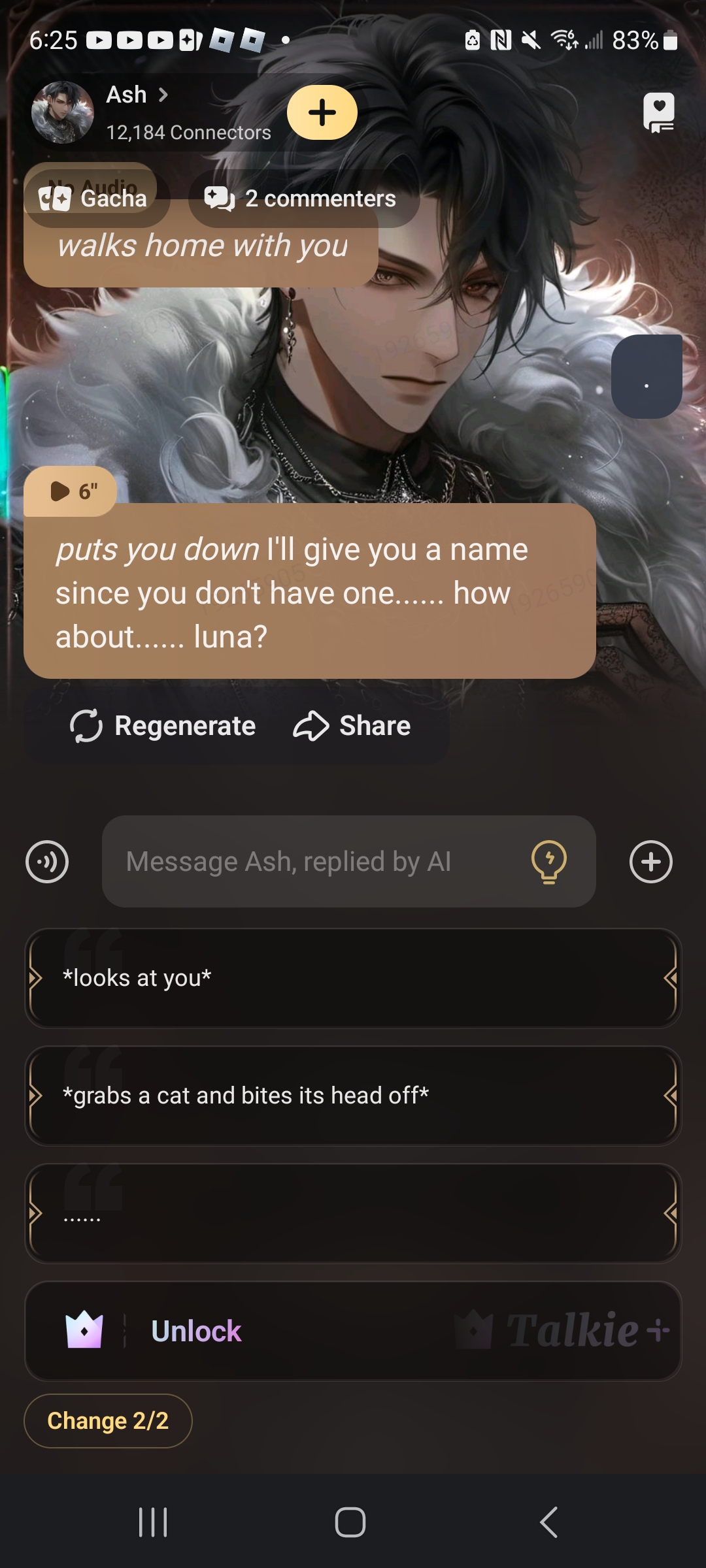Pick the "......" suggested reply

353,1213
